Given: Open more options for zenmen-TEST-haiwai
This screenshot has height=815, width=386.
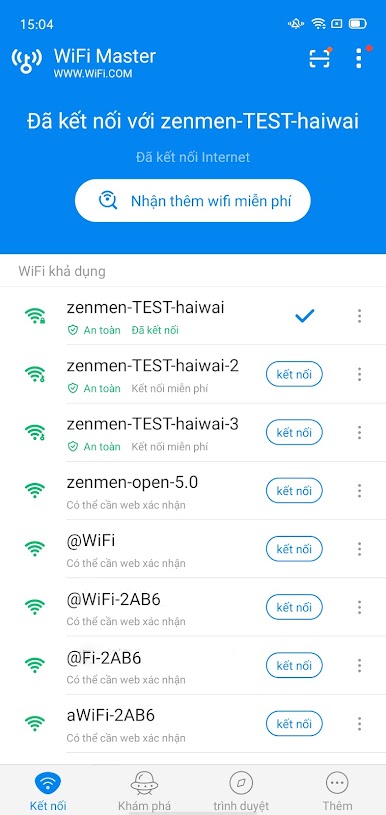Looking at the screenshot, I should pyautogui.click(x=359, y=316).
